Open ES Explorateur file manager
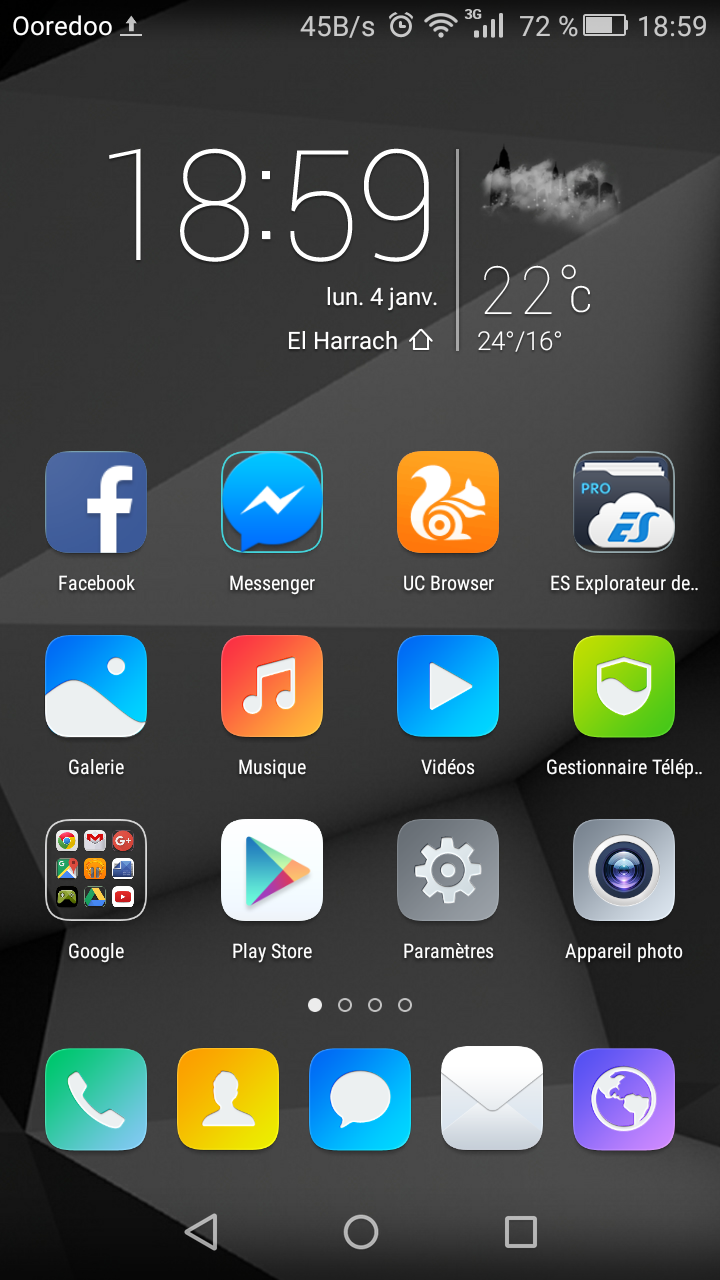720x1280 pixels. (x=624, y=502)
